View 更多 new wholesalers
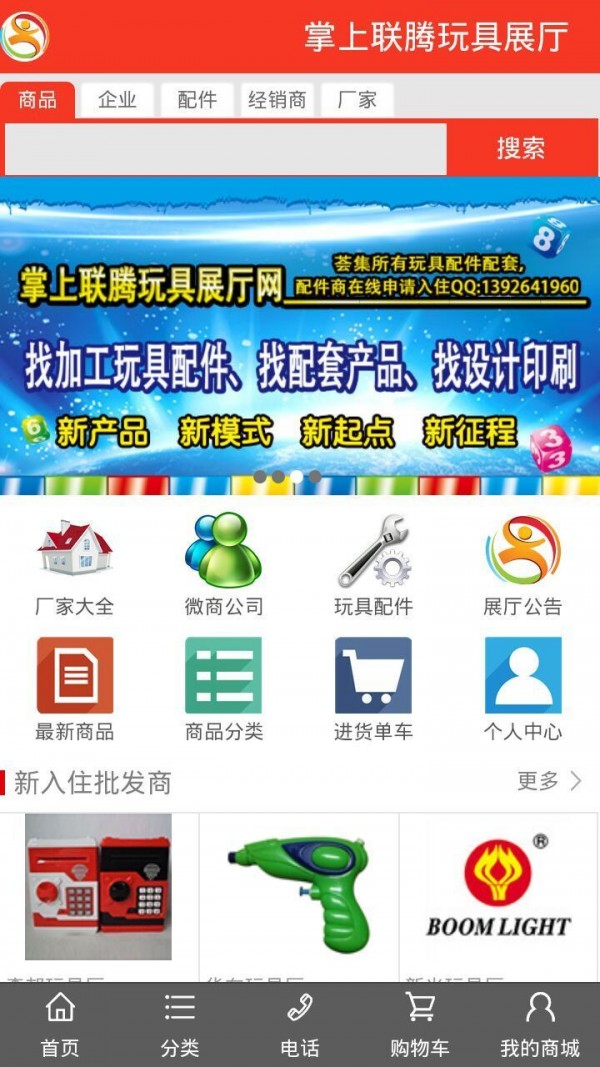Viewport: 600px width, 1067px height. [549, 781]
